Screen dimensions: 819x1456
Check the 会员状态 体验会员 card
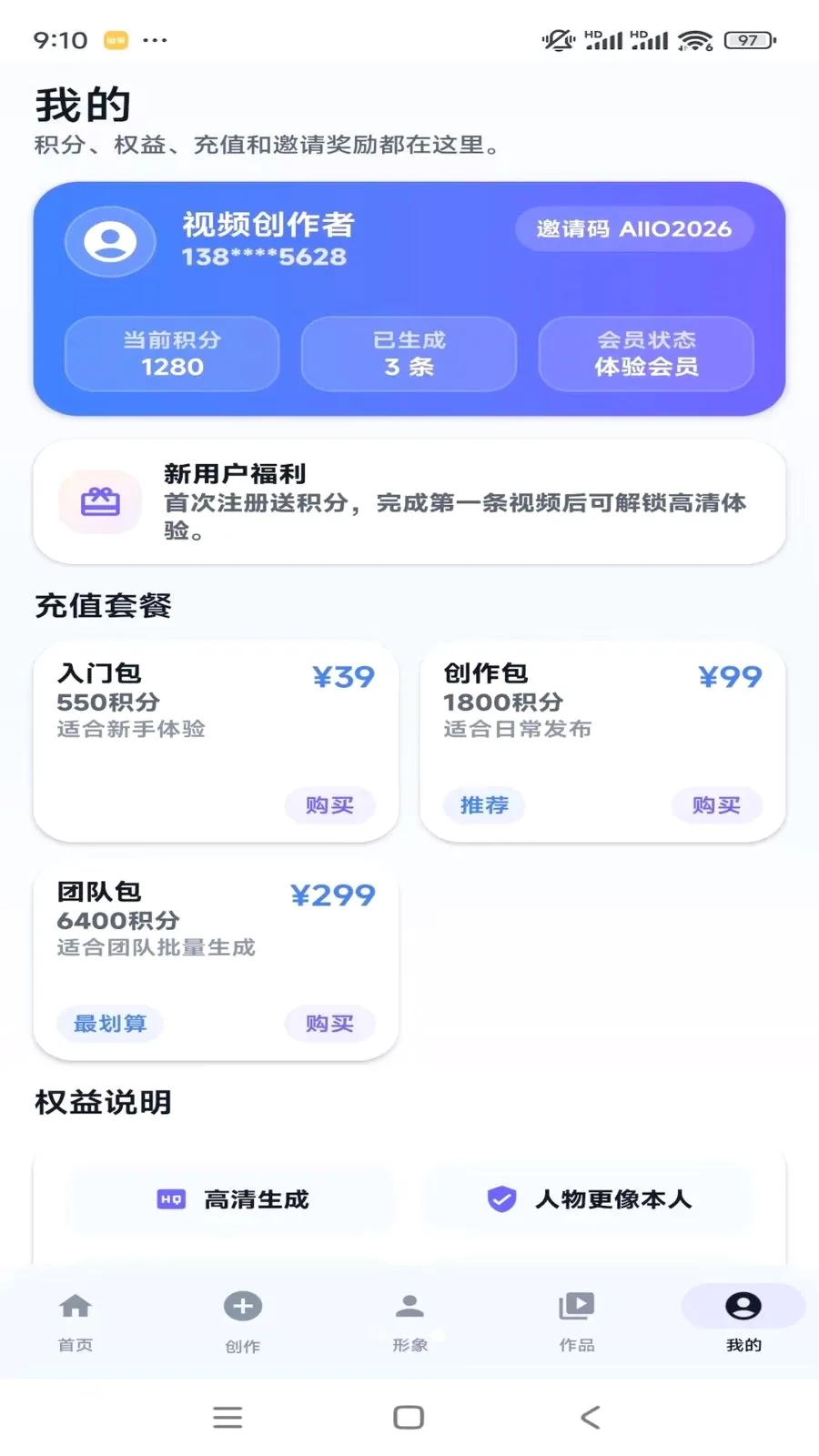(x=646, y=354)
